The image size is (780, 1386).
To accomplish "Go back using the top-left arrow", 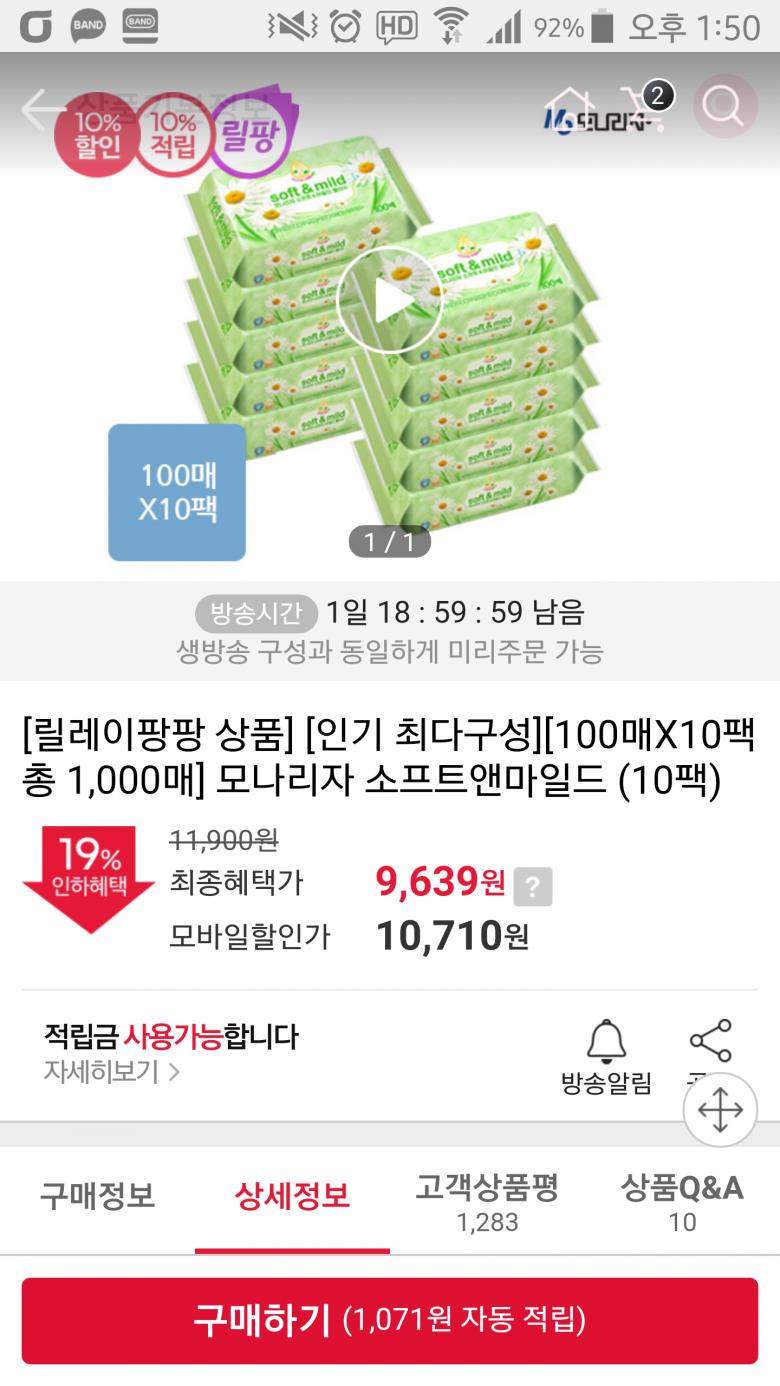I will 42,109.
